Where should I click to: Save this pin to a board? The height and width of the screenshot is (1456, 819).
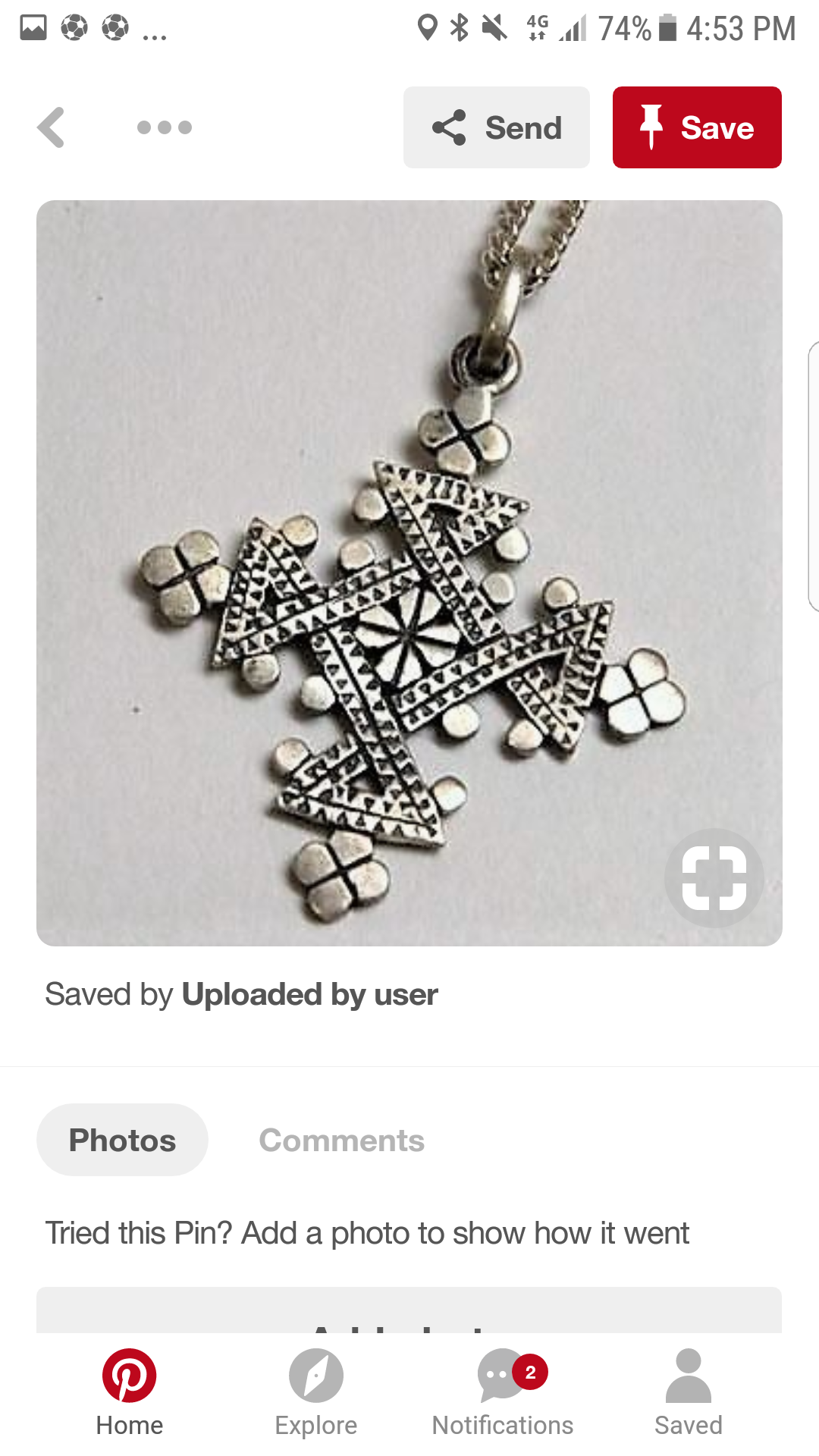tap(697, 127)
